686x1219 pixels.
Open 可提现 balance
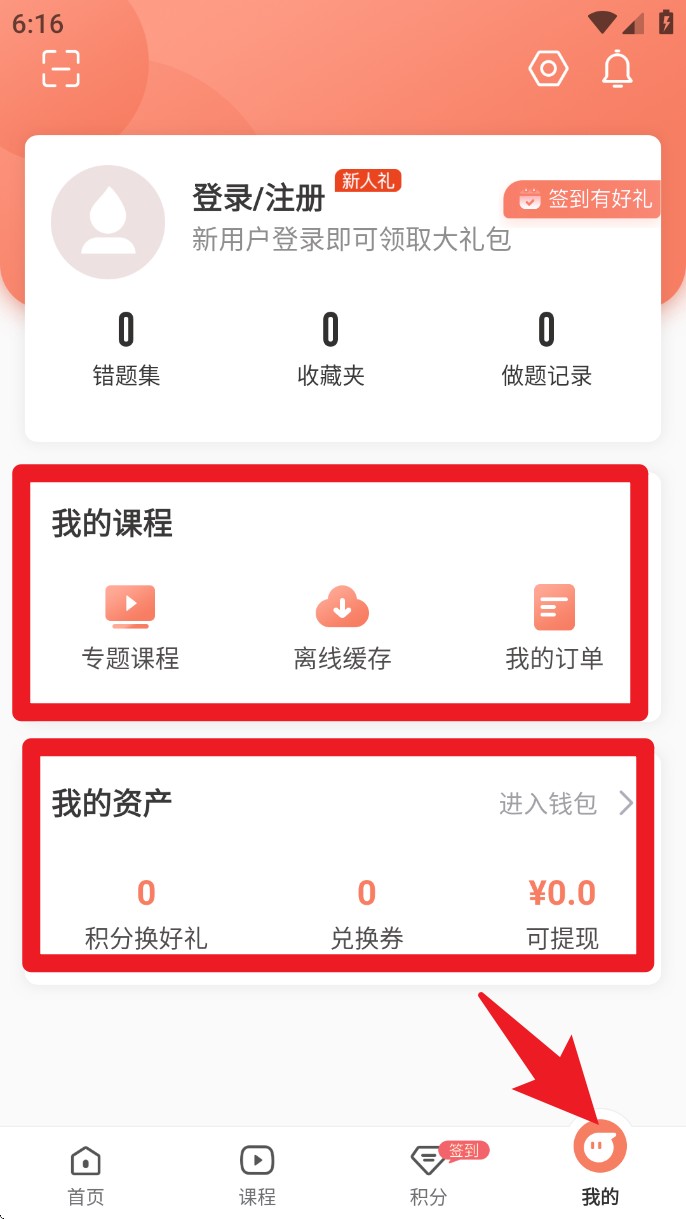click(x=562, y=914)
